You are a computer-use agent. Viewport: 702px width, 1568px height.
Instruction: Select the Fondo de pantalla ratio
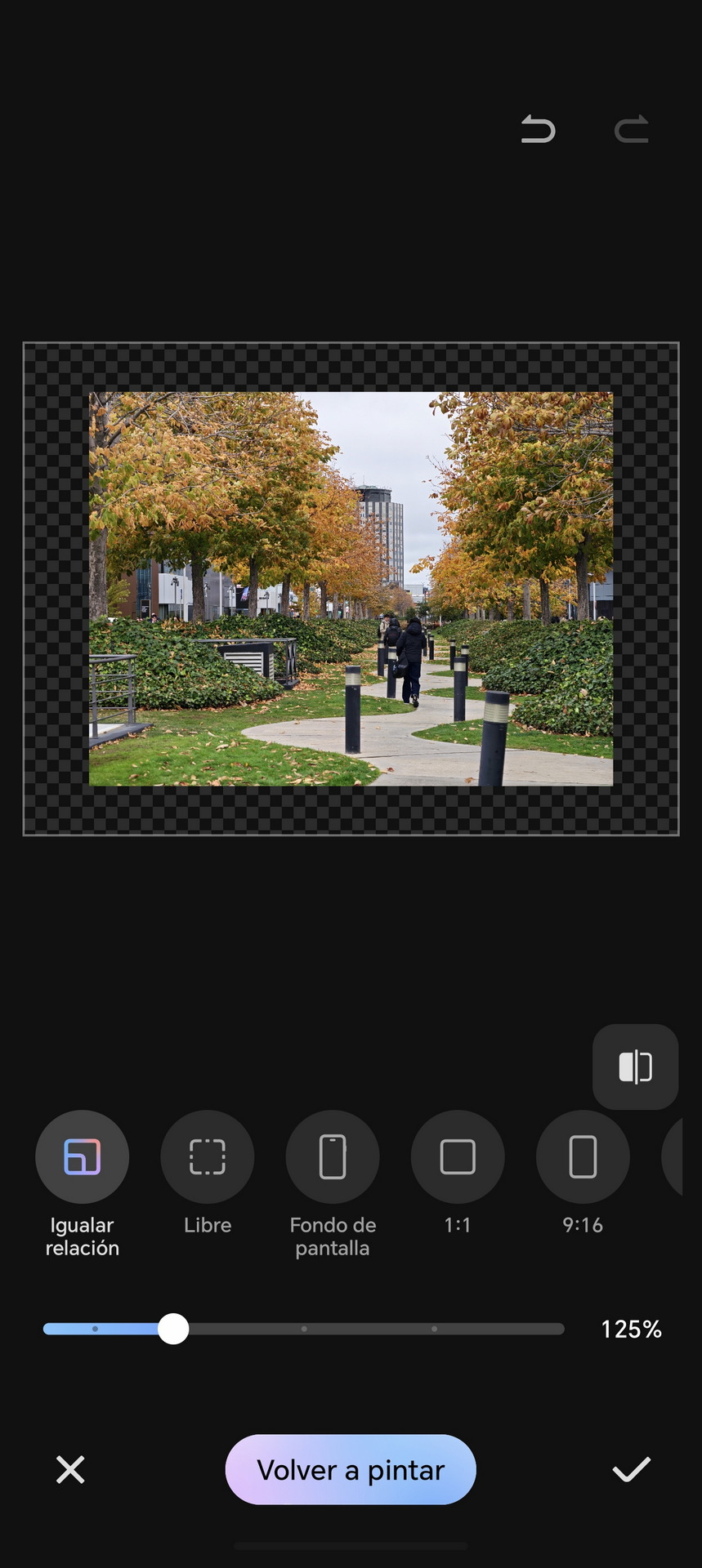(333, 1157)
